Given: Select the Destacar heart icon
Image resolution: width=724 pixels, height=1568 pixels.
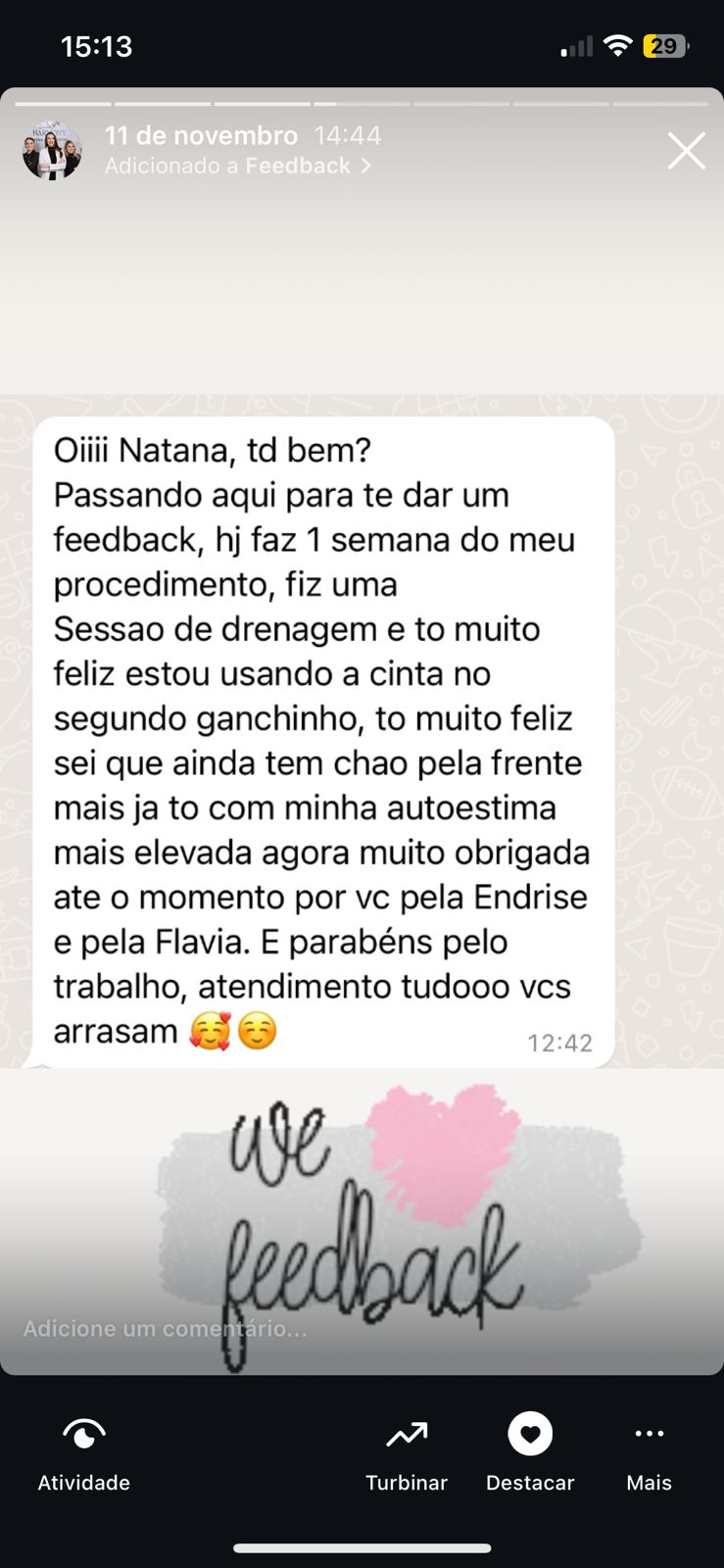Looking at the screenshot, I should 530,1433.
